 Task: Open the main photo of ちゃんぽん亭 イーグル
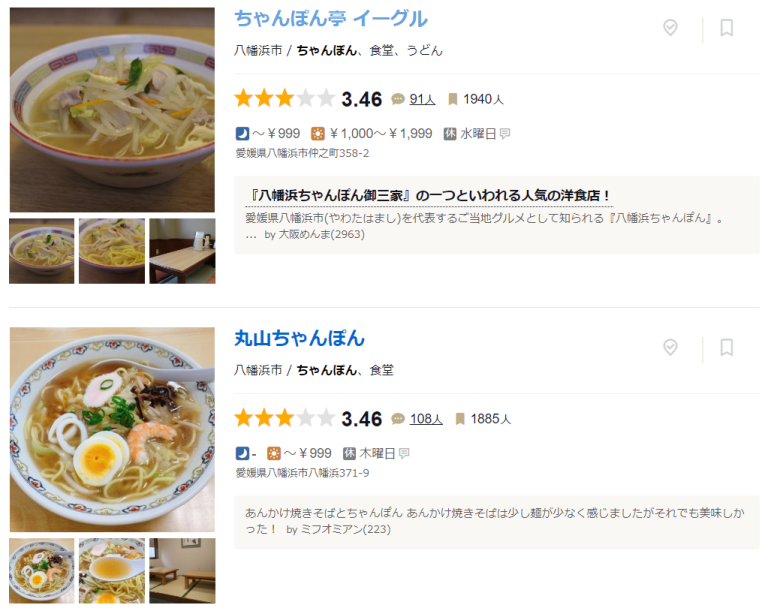[x=112, y=108]
